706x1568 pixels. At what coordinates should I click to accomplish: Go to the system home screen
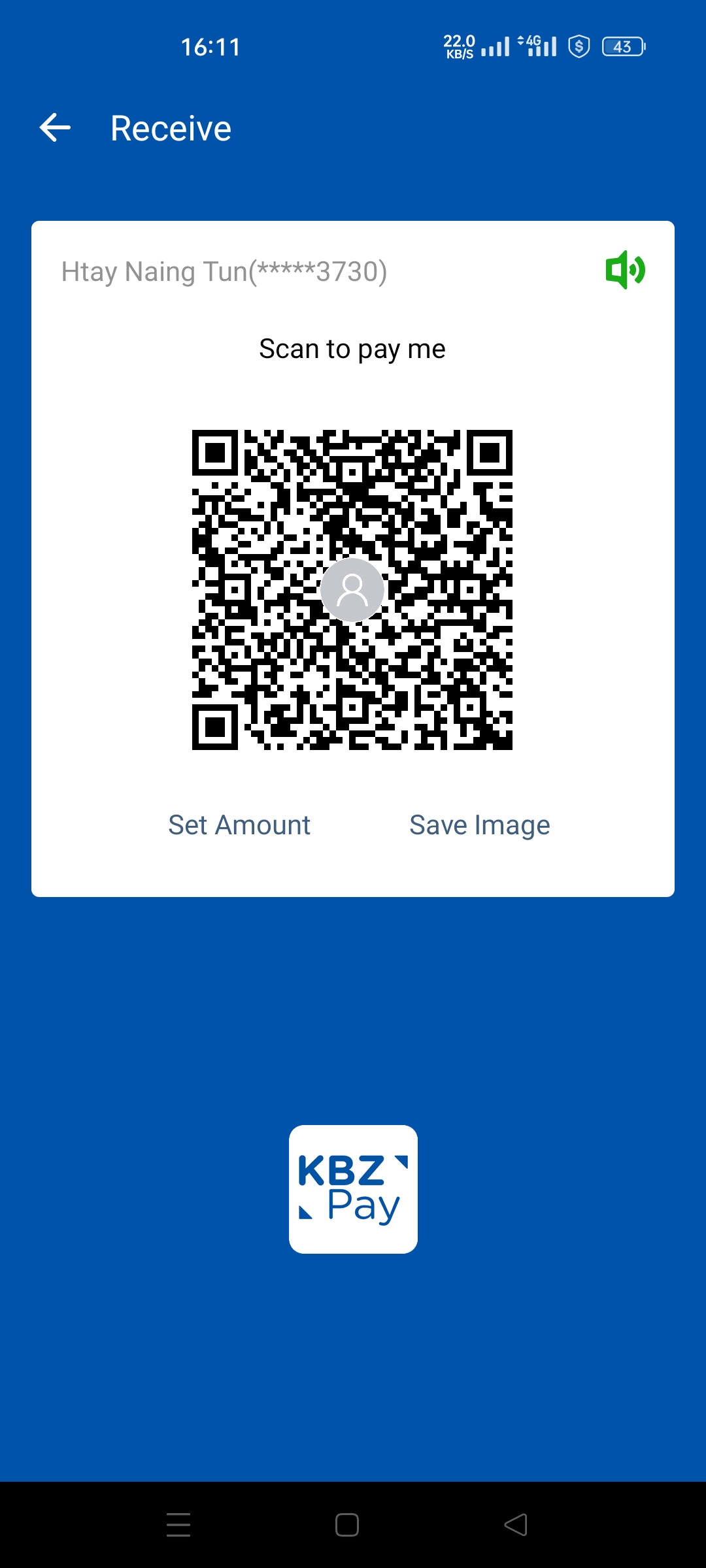pyautogui.click(x=347, y=1525)
